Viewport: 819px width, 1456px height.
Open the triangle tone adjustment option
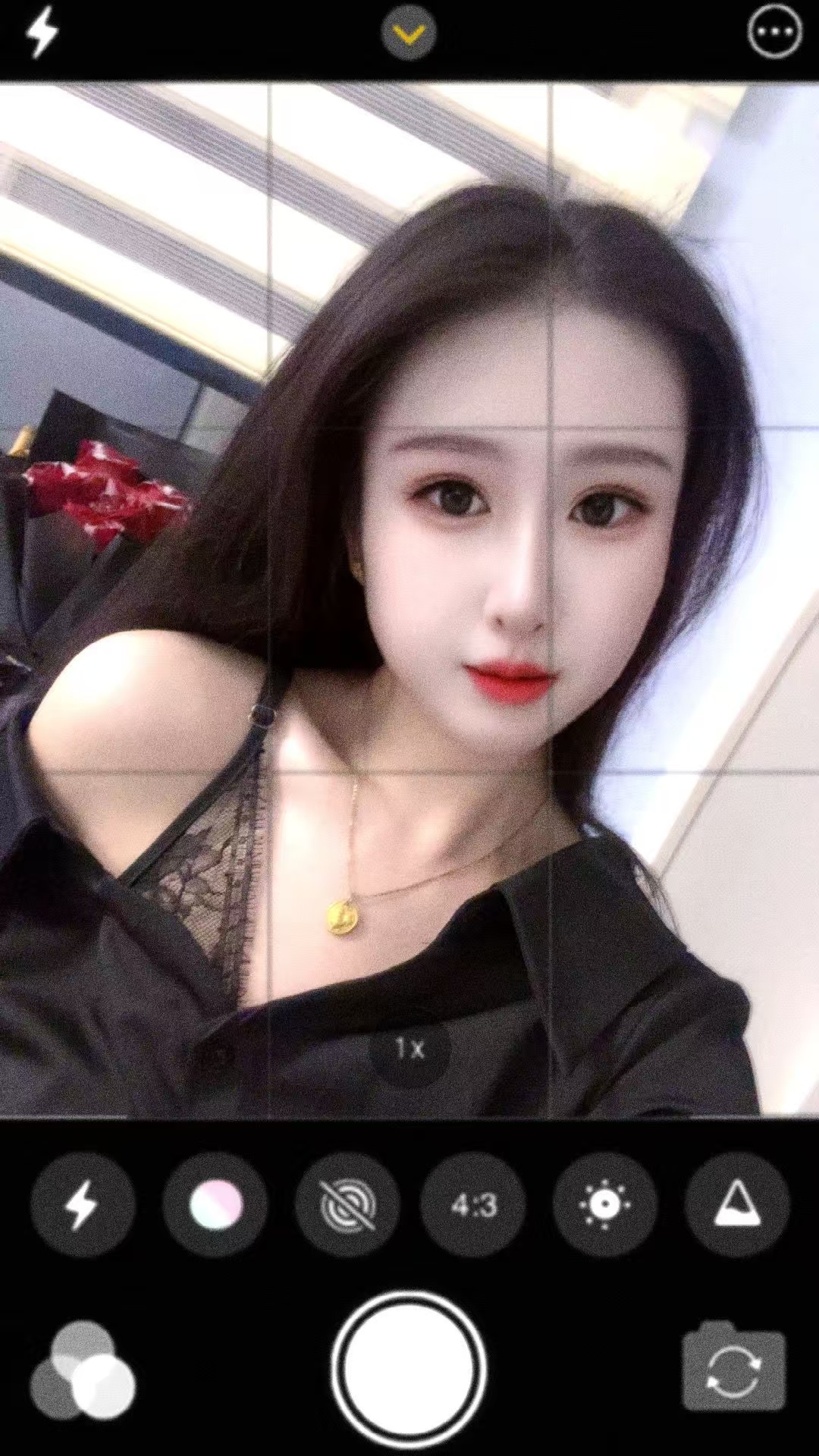click(x=737, y=1204)
